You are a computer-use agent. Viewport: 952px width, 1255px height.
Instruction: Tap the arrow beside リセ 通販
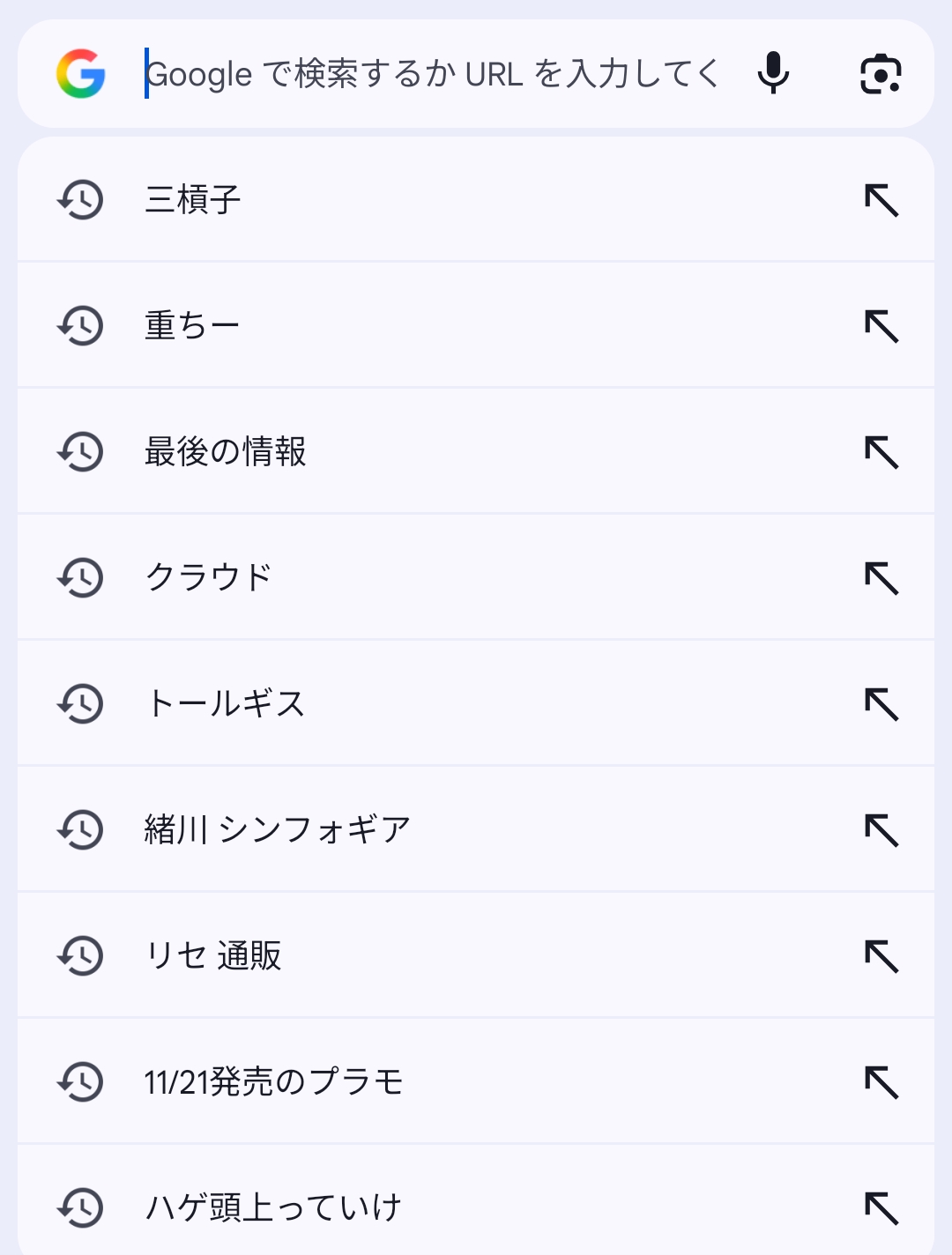(x=881, y=957)
